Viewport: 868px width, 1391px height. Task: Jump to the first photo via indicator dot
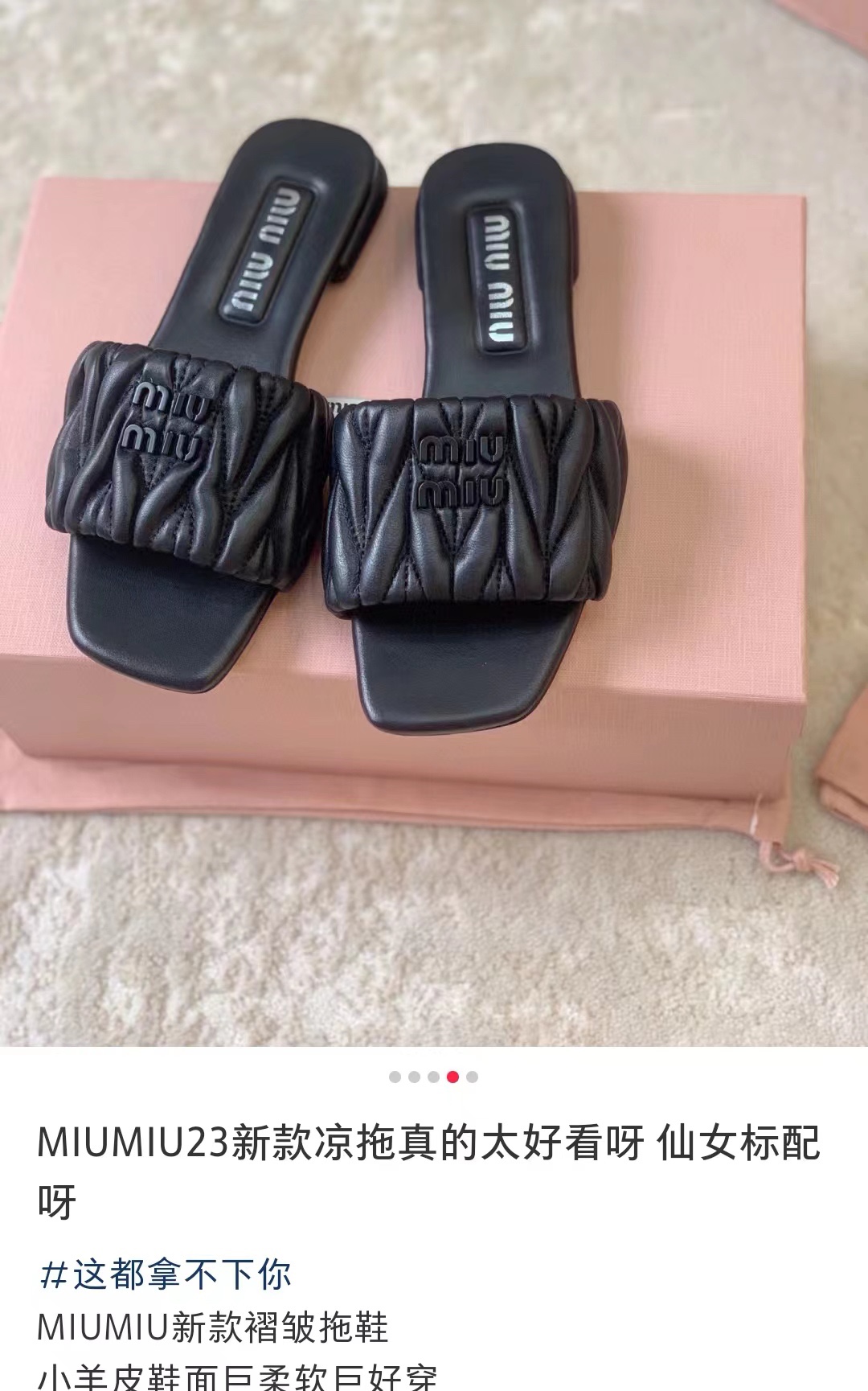coord(395,1077)
